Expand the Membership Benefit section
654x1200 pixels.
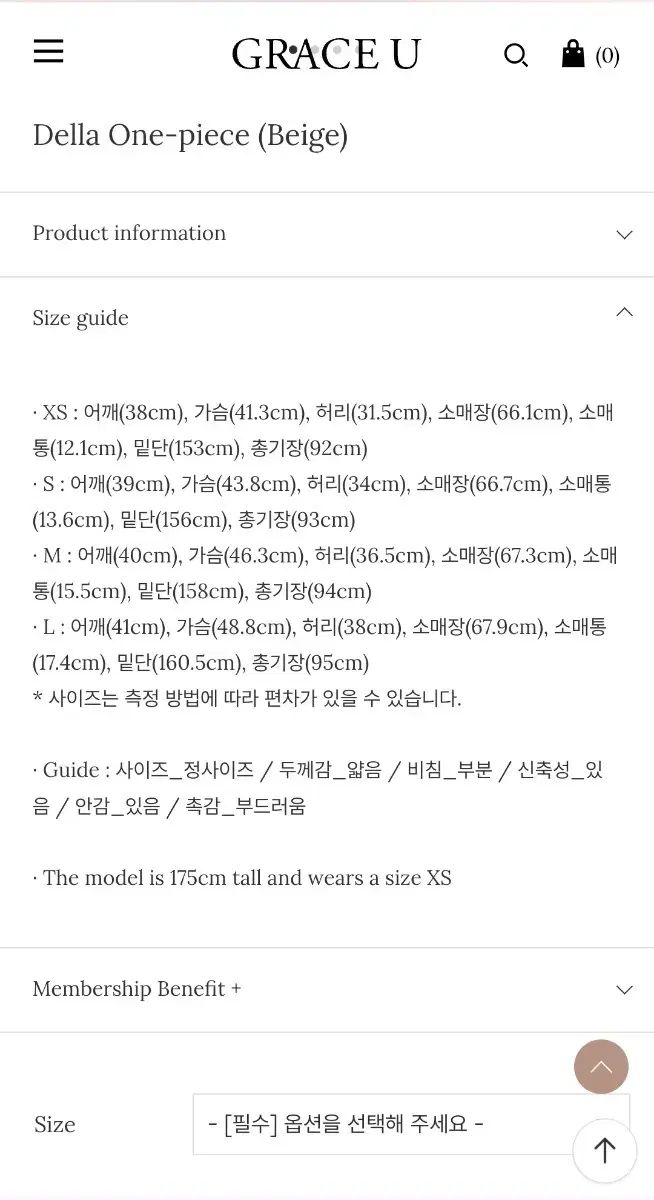coord(326,989)
